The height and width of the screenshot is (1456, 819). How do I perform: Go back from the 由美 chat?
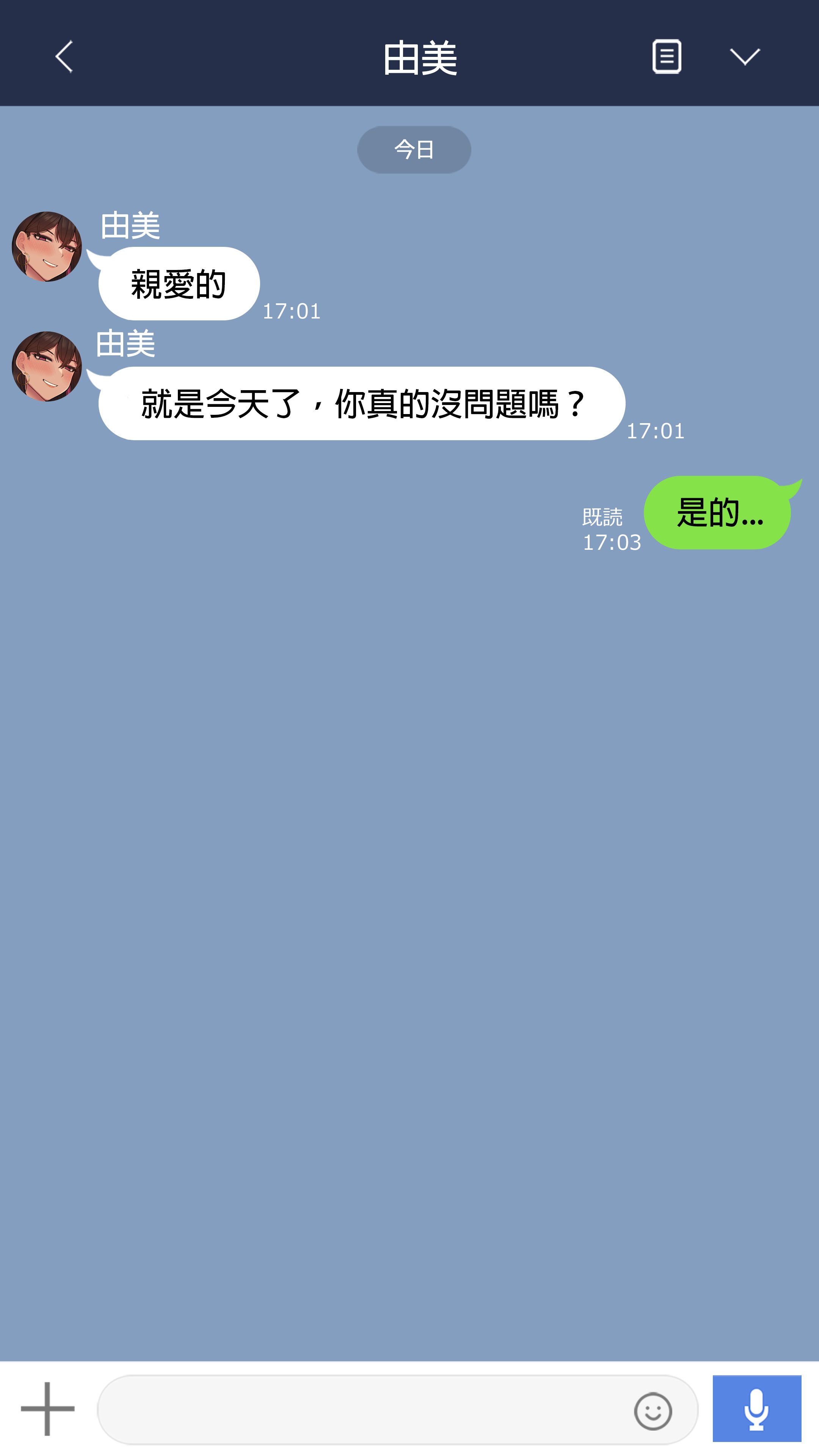point(64,56)
